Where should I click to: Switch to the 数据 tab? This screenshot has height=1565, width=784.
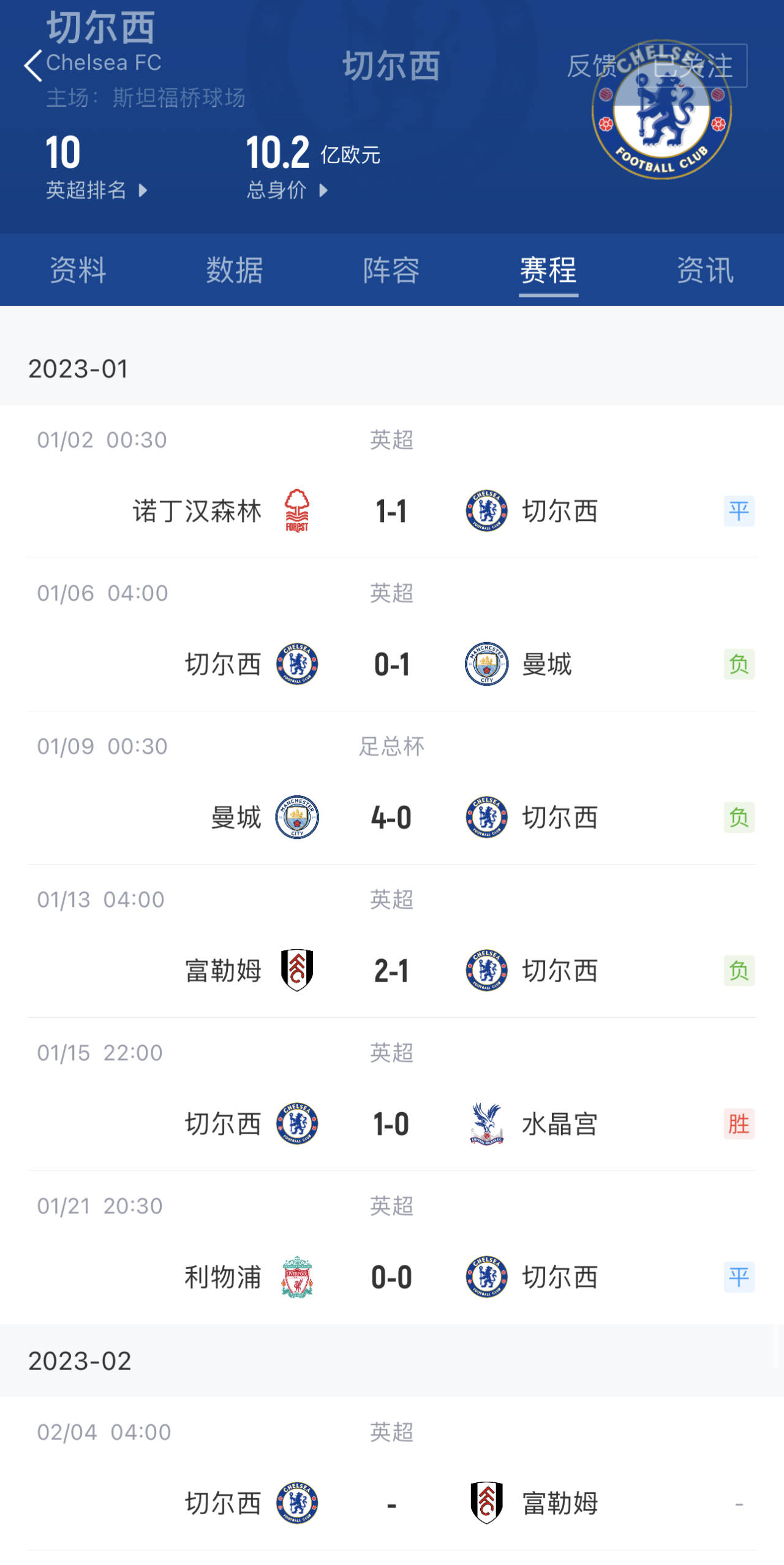(235, 270)
